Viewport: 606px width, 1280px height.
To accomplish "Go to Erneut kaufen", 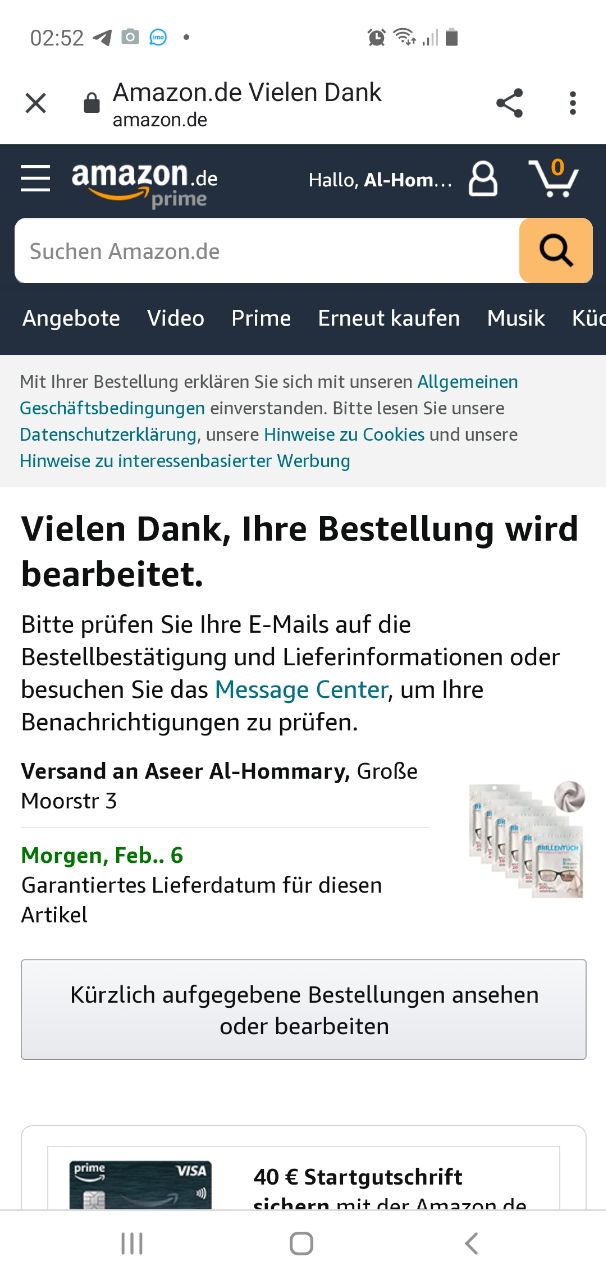I will pos(389,318).
